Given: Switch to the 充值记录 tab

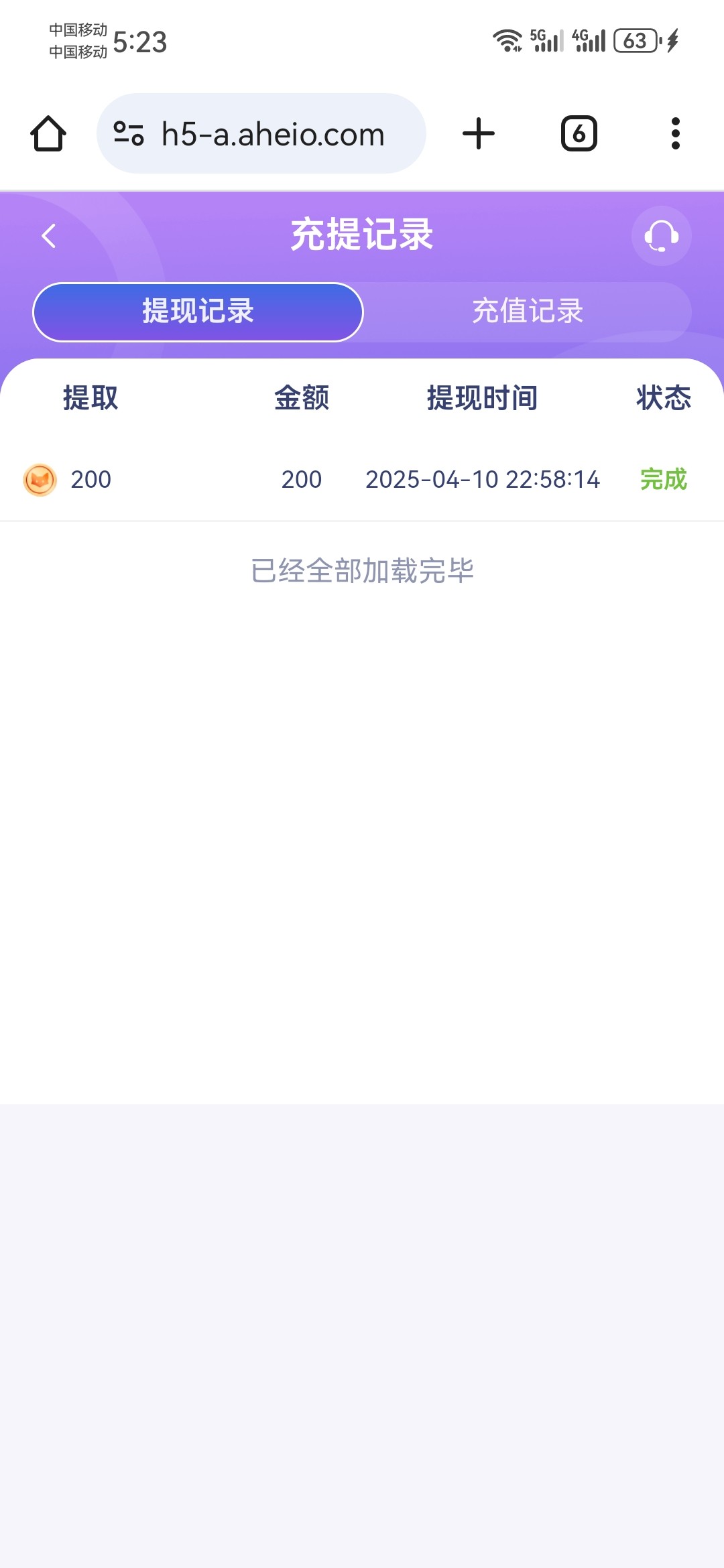Looking at the screenshot, I should click(x=528, y=312).
